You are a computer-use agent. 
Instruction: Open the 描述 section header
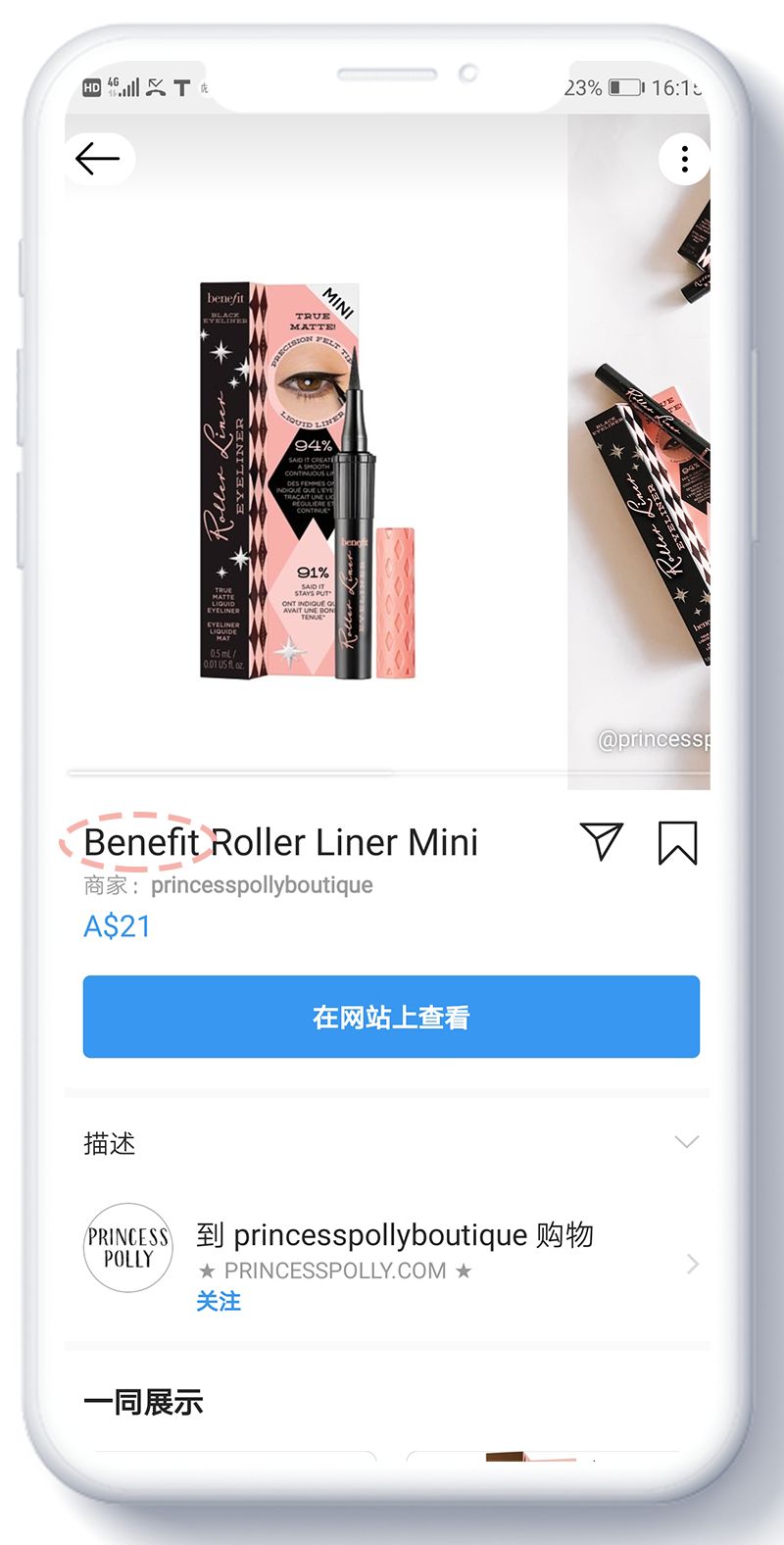[108, 1143]
